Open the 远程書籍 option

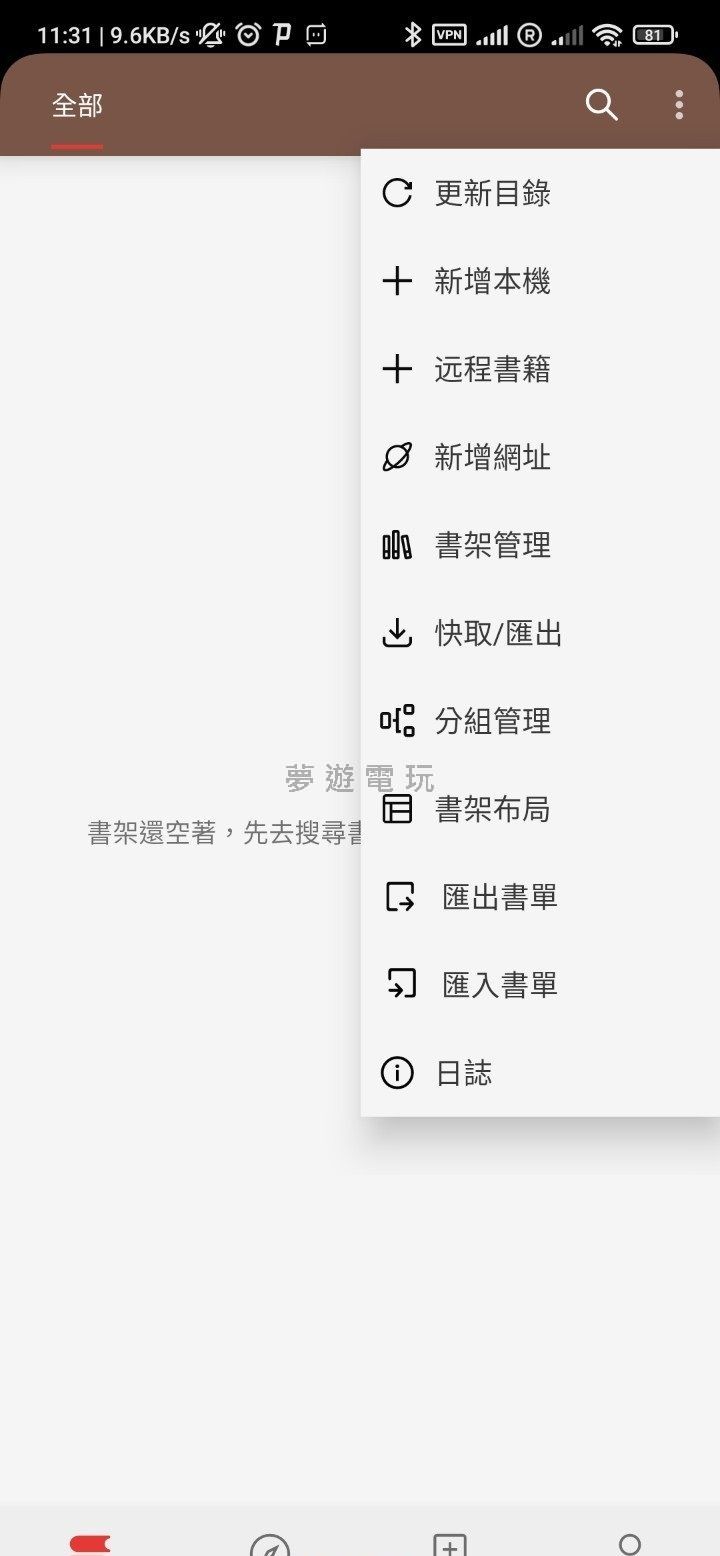[492, 369]
